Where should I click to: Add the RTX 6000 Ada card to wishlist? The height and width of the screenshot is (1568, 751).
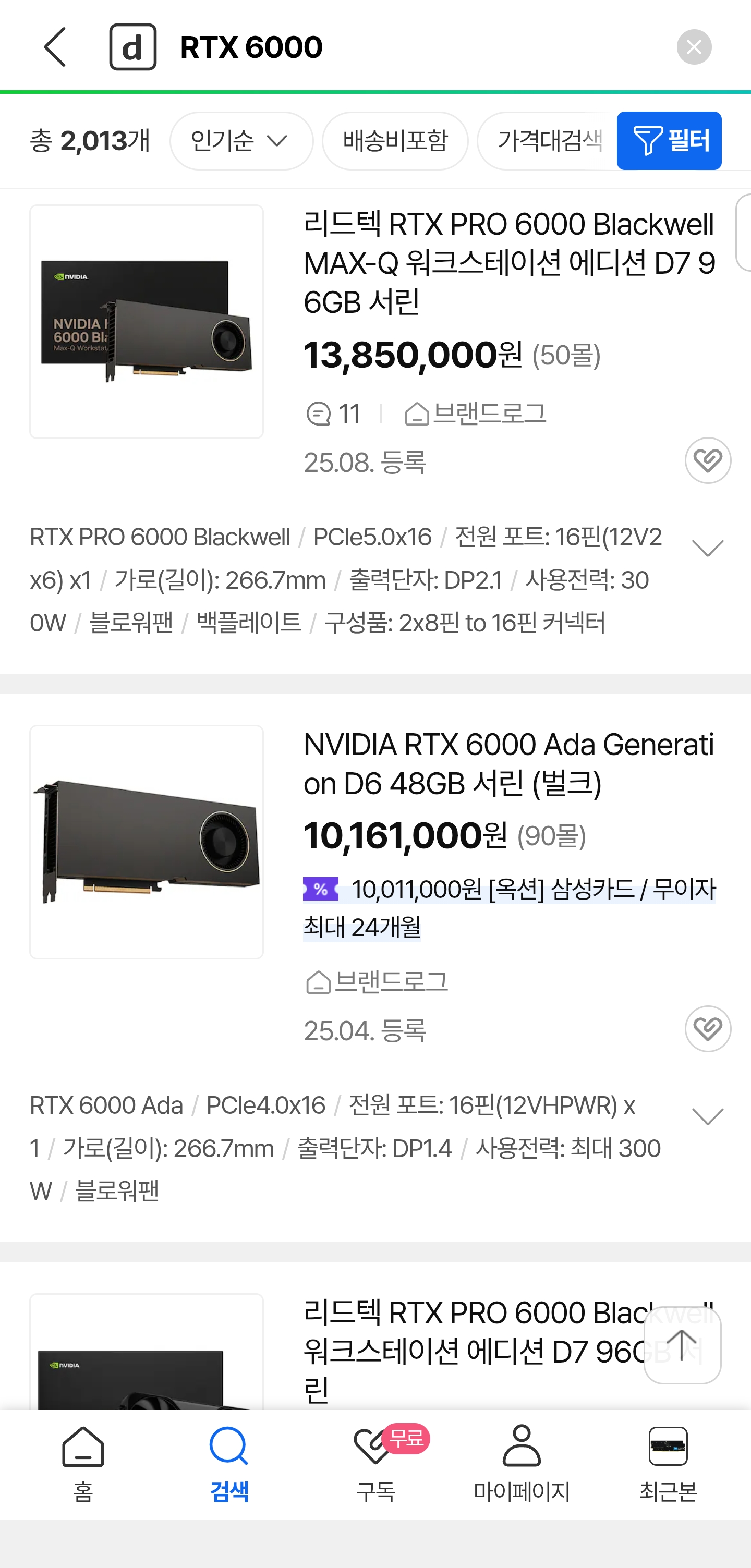(x=707, y=1029)
